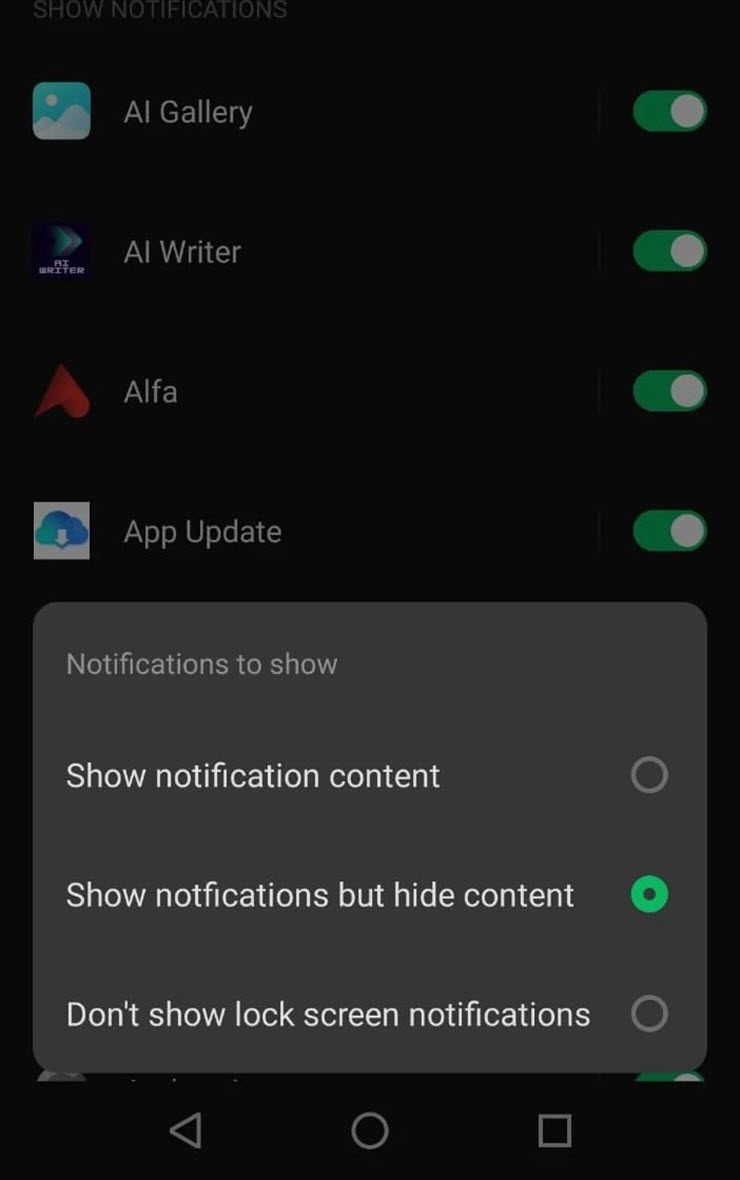The height and width of the screenshot is (1180, 740).
Task: Switch off App Update notifications
Action: pos(669,532)
